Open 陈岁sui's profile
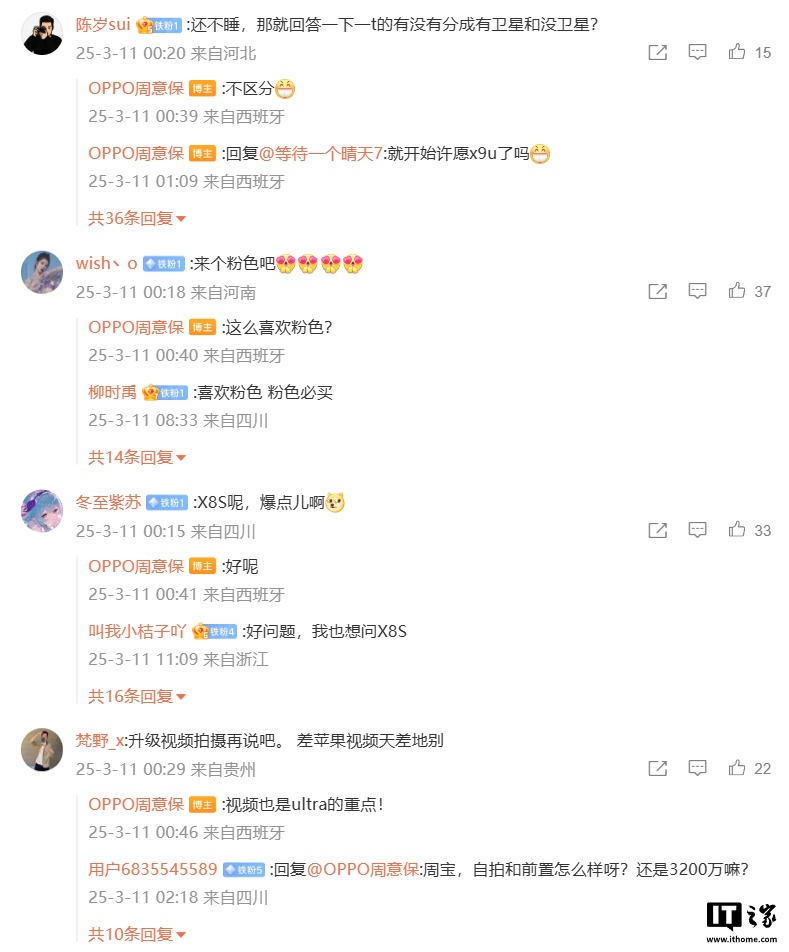This screenshot has width=789, height=952. click(103, 25)
